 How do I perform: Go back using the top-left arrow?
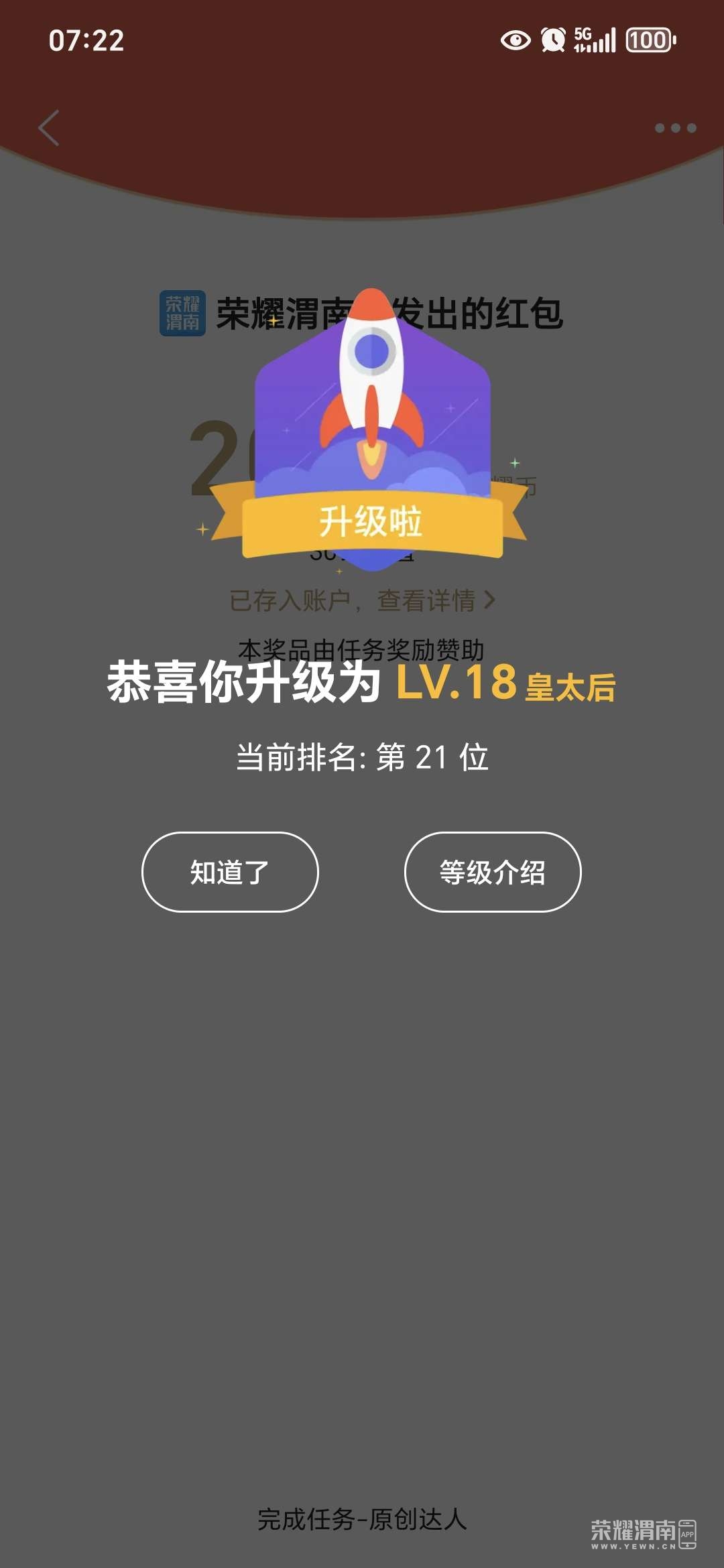[50, 127]
